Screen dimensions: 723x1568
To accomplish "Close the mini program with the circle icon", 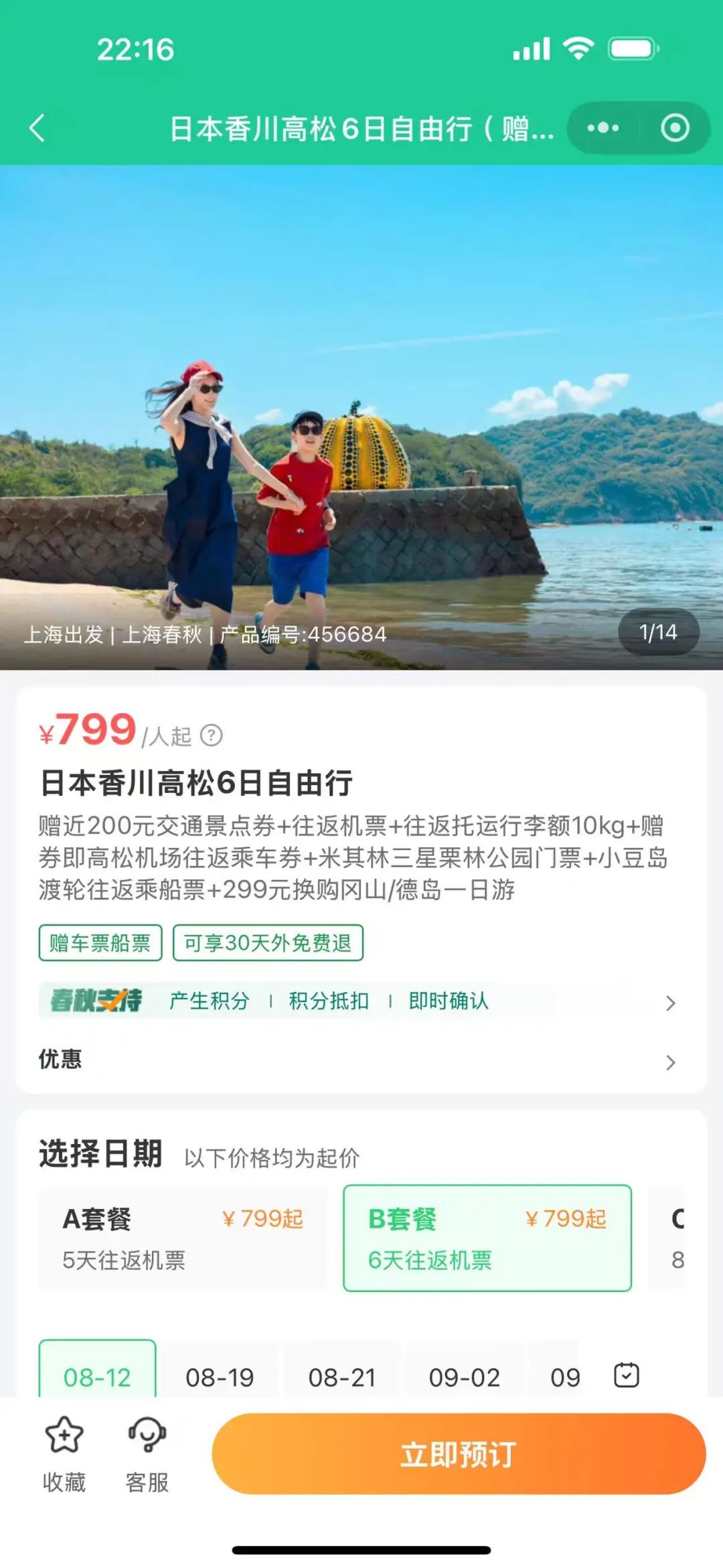I will pos(675,128).
